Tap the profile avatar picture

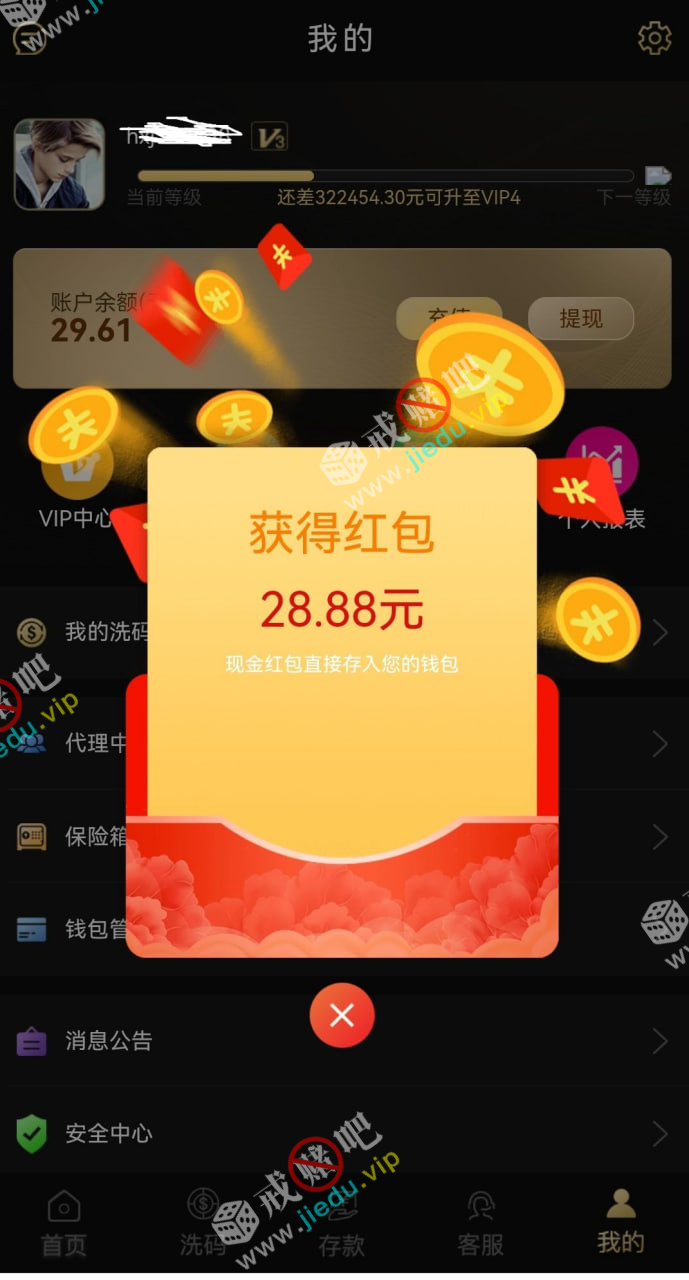click(x=59, y=164)
